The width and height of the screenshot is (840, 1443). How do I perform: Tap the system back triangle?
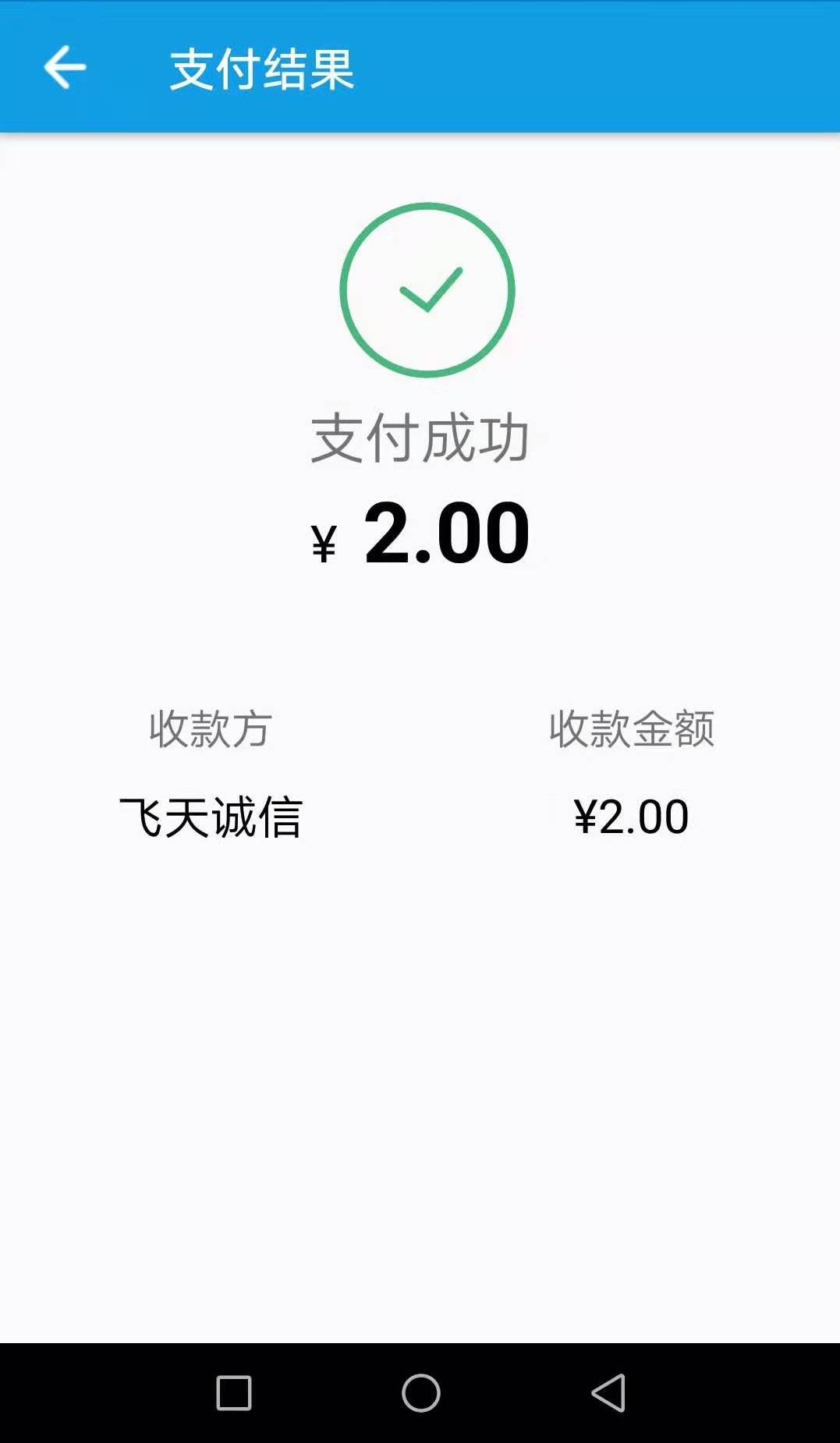click(609, 1393)
